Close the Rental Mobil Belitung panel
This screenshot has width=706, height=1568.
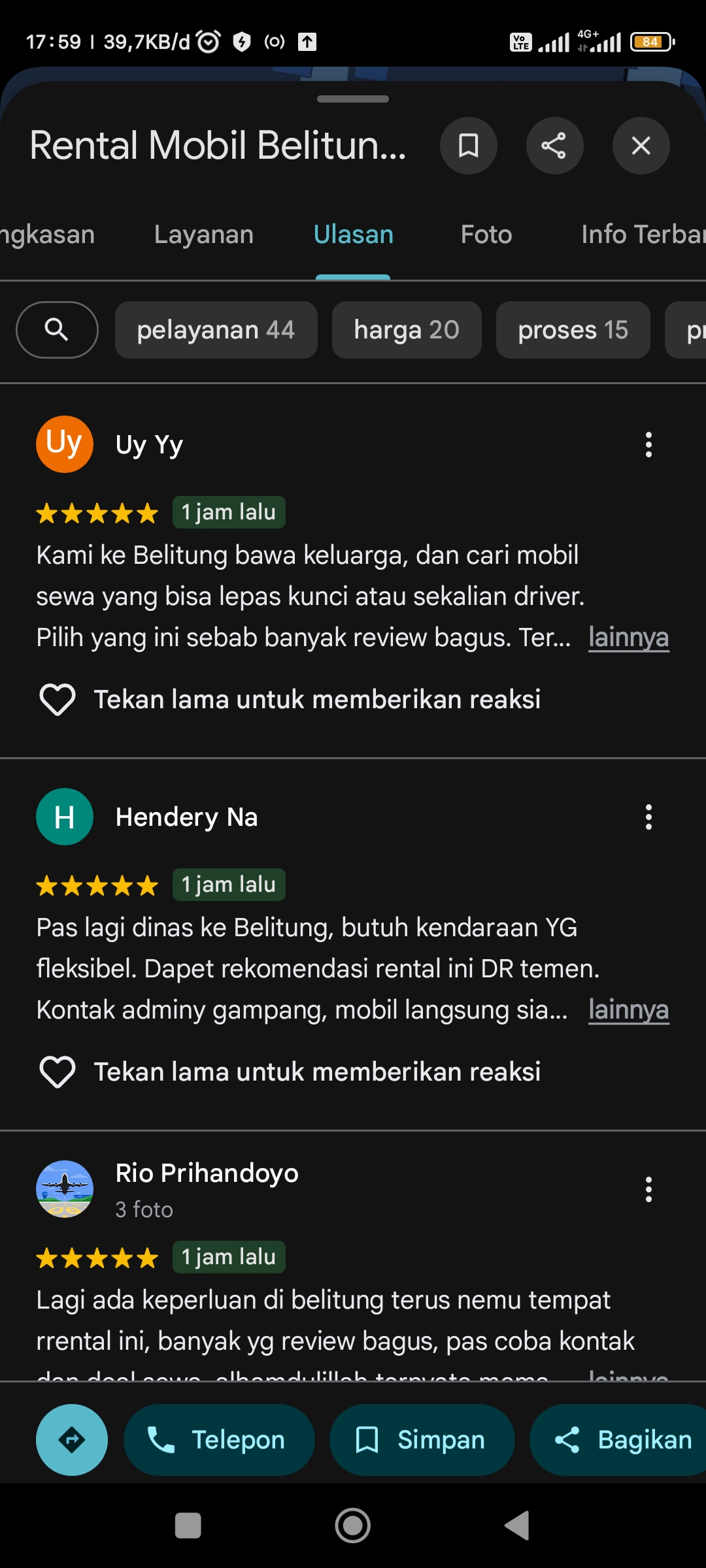pos(641,146)
